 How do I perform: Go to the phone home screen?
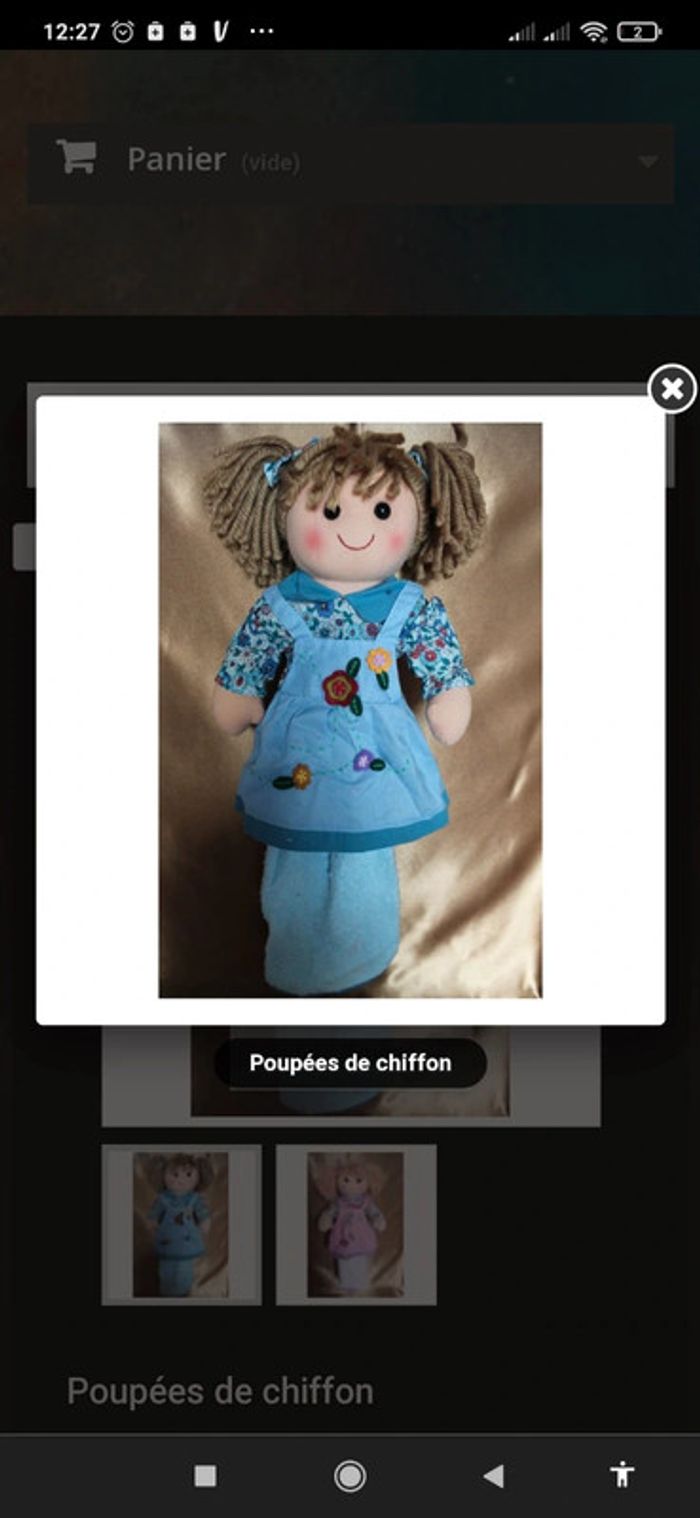point(350,1475)
